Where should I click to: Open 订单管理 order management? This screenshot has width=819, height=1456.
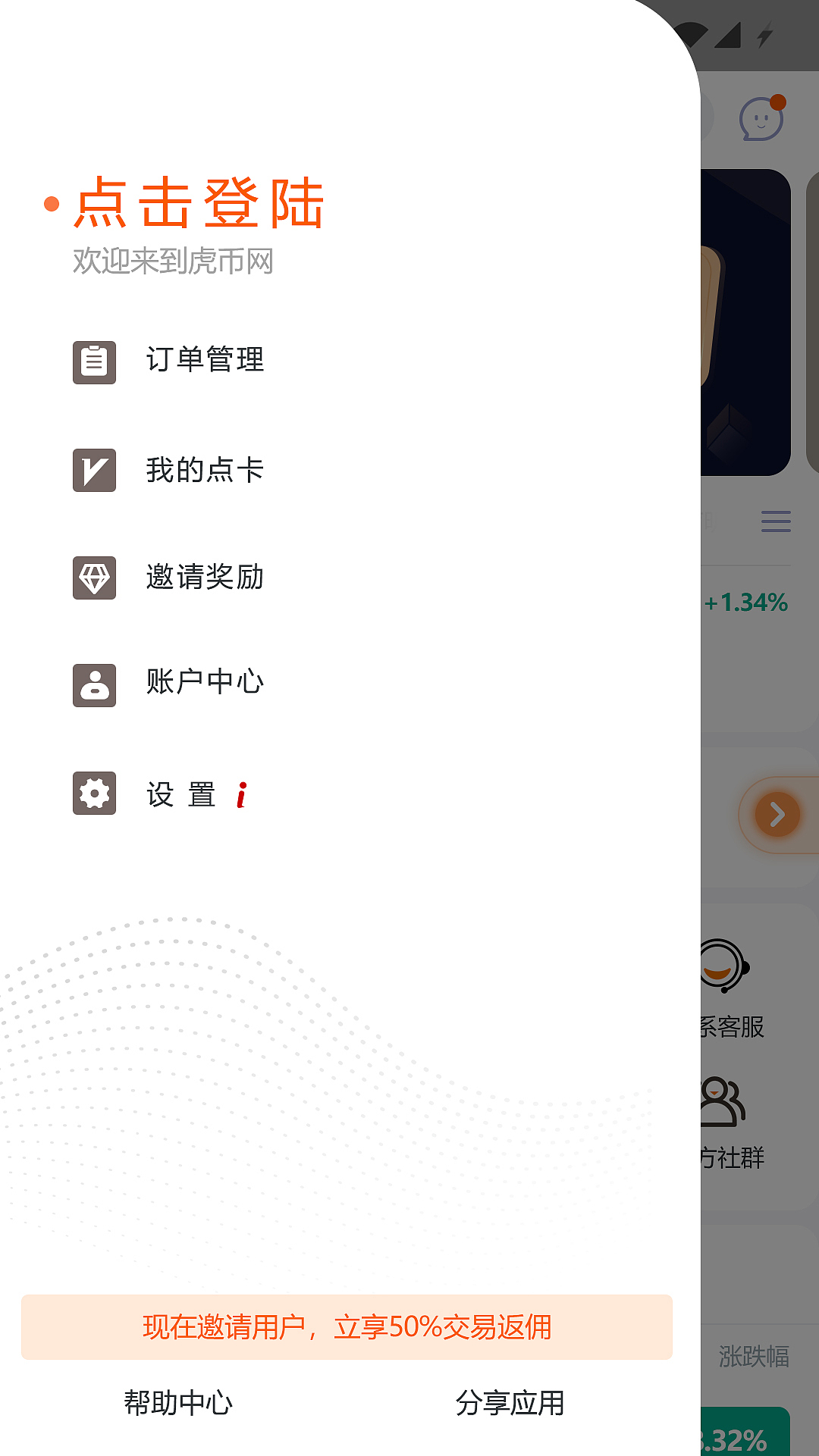point(205,360)
